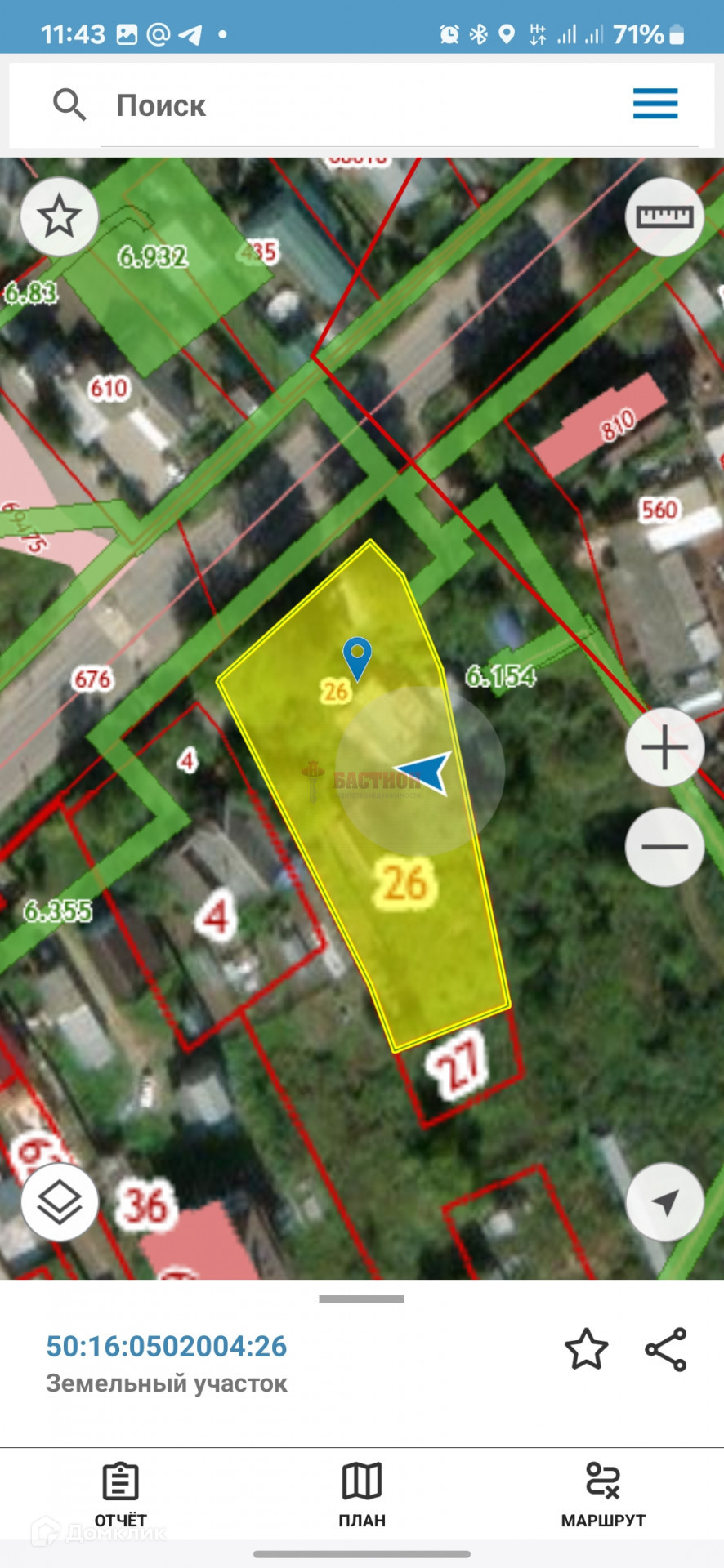Open the map layers selector
The height and width of the screenshot is (1568, 724).
click(x=60, y=1202)
